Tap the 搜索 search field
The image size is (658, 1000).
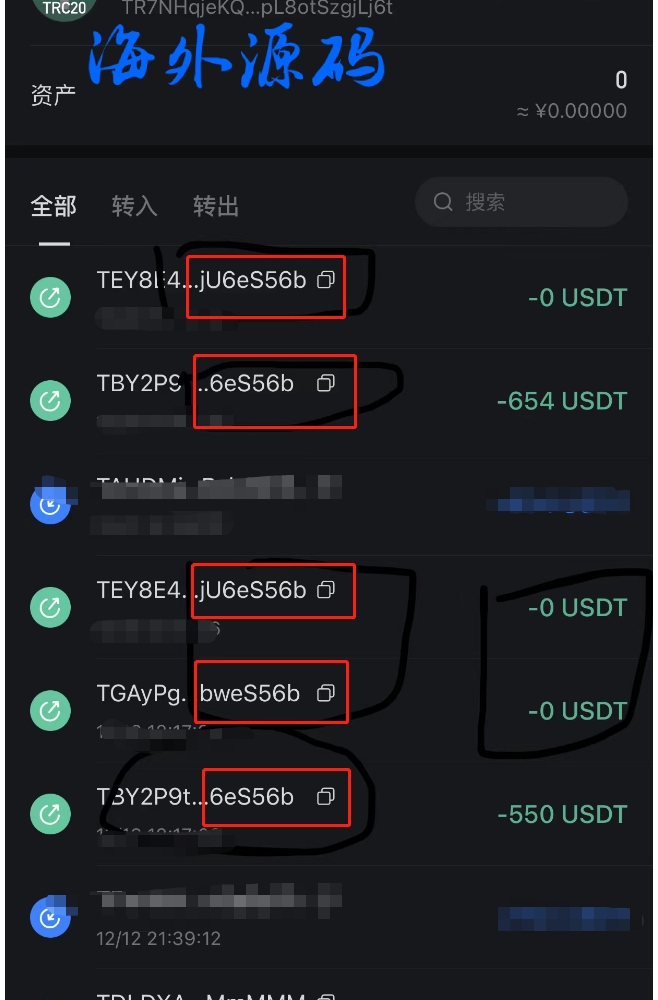pyautogui.click(x=521, y=203)
